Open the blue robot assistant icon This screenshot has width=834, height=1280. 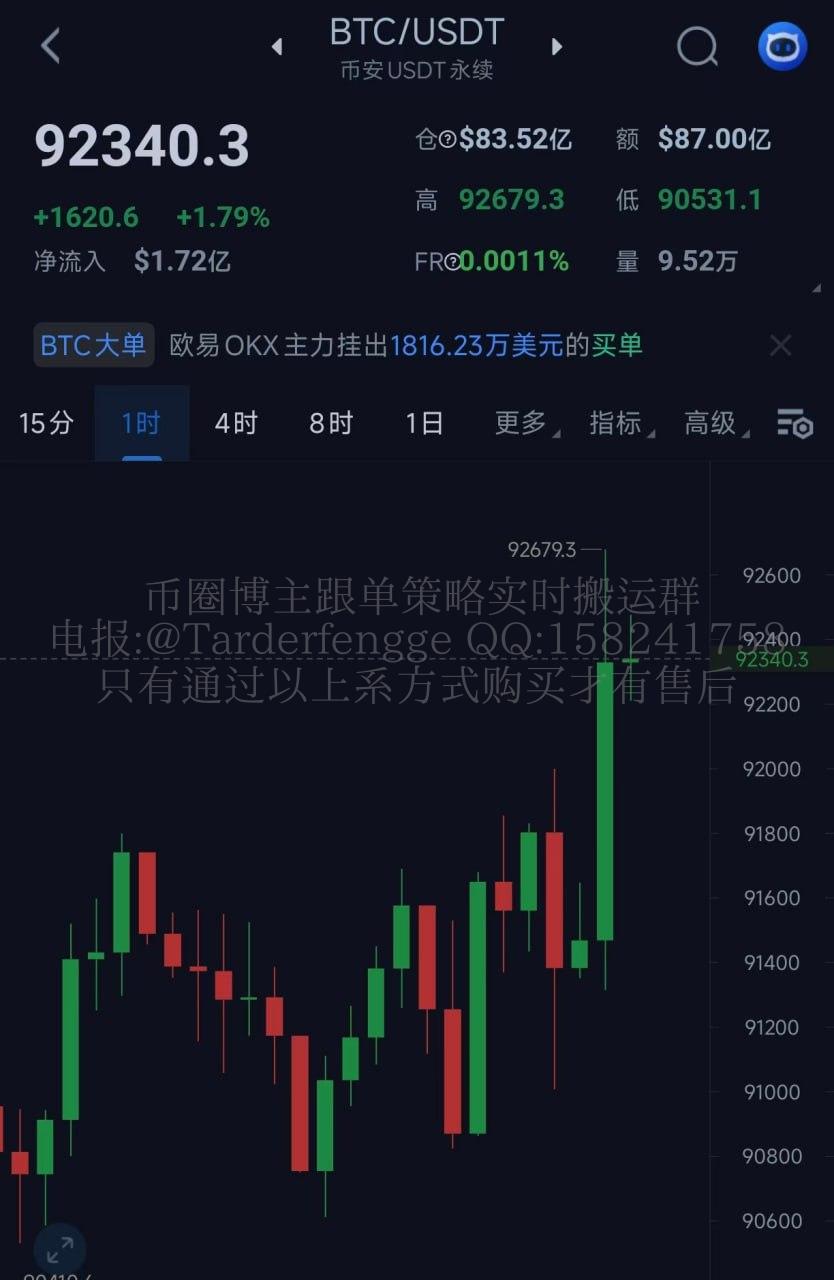click(782, 46)
